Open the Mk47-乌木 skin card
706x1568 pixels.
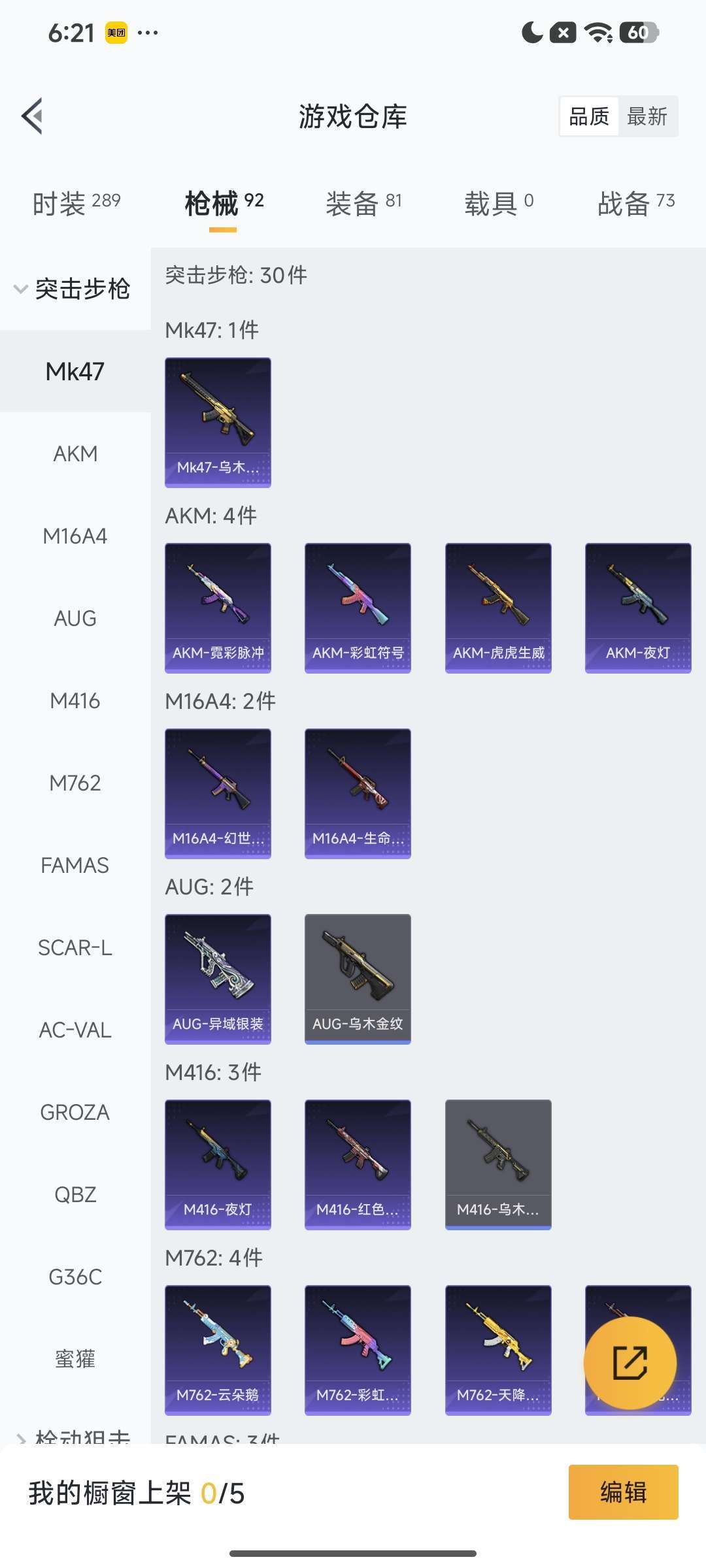click(218, 422)
